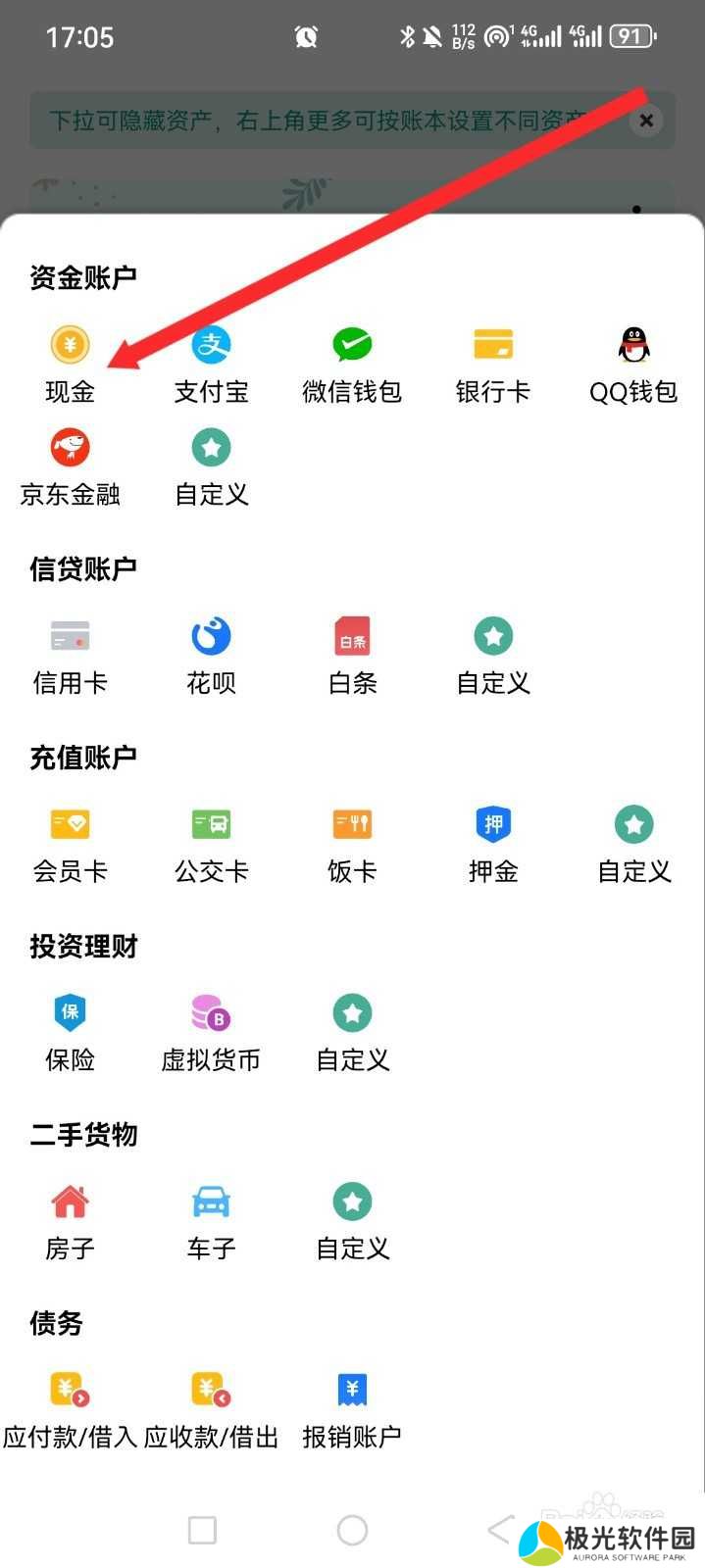Tap 自定义 under the 资金账户 section
705x1568 pixels.
point(211,465)
